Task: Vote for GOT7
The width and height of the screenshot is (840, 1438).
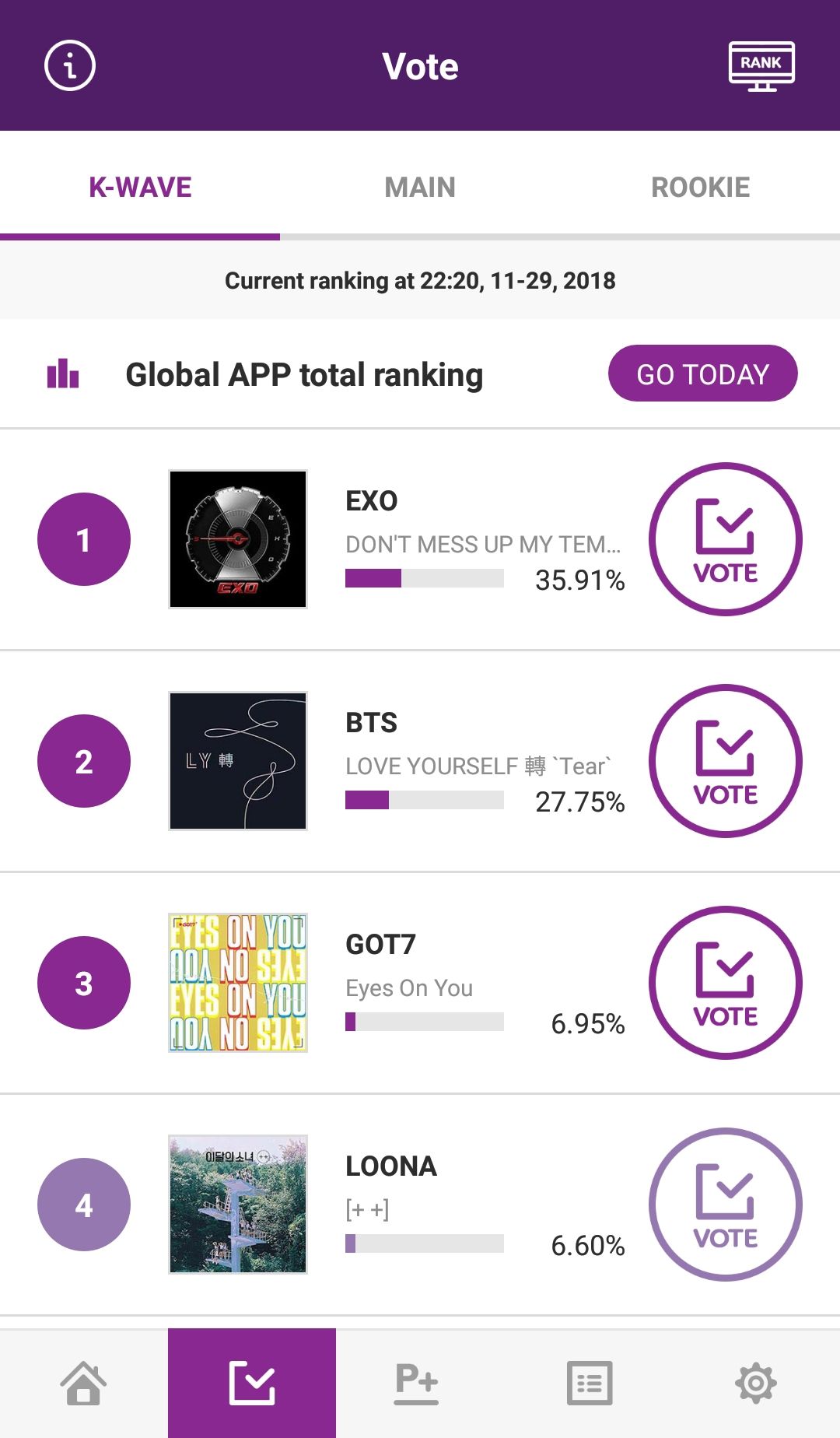Action: (x=725, y=983)
